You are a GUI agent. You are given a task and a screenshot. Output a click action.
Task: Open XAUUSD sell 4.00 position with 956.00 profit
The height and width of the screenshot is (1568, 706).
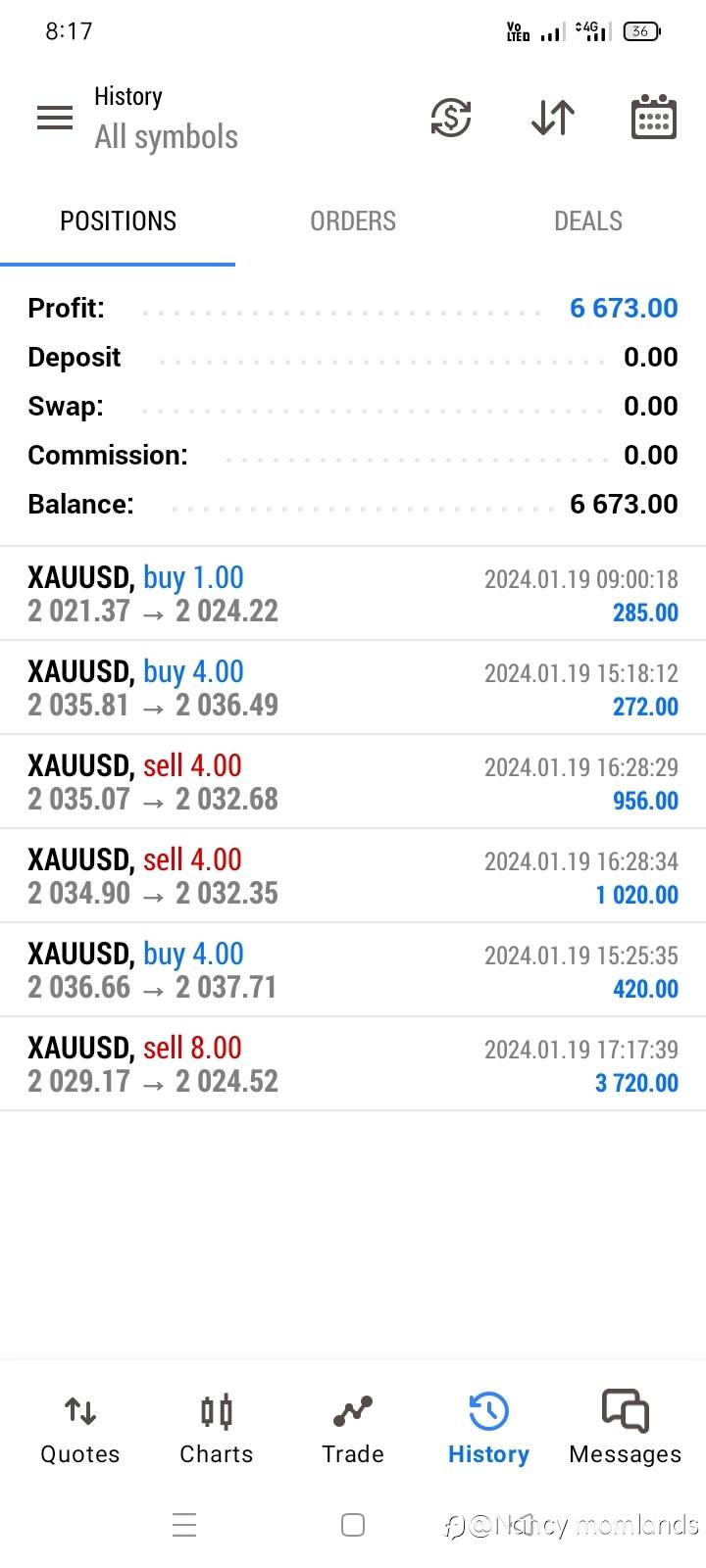tap(353, 782)
